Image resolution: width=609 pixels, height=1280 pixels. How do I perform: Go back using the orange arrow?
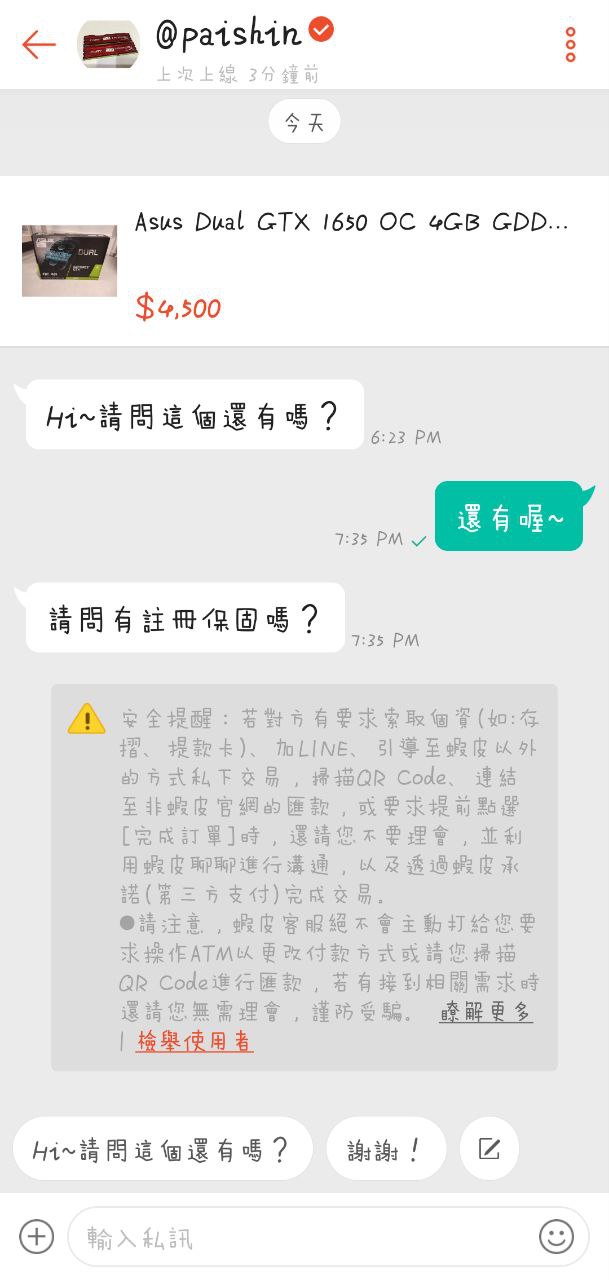point(39,44)
